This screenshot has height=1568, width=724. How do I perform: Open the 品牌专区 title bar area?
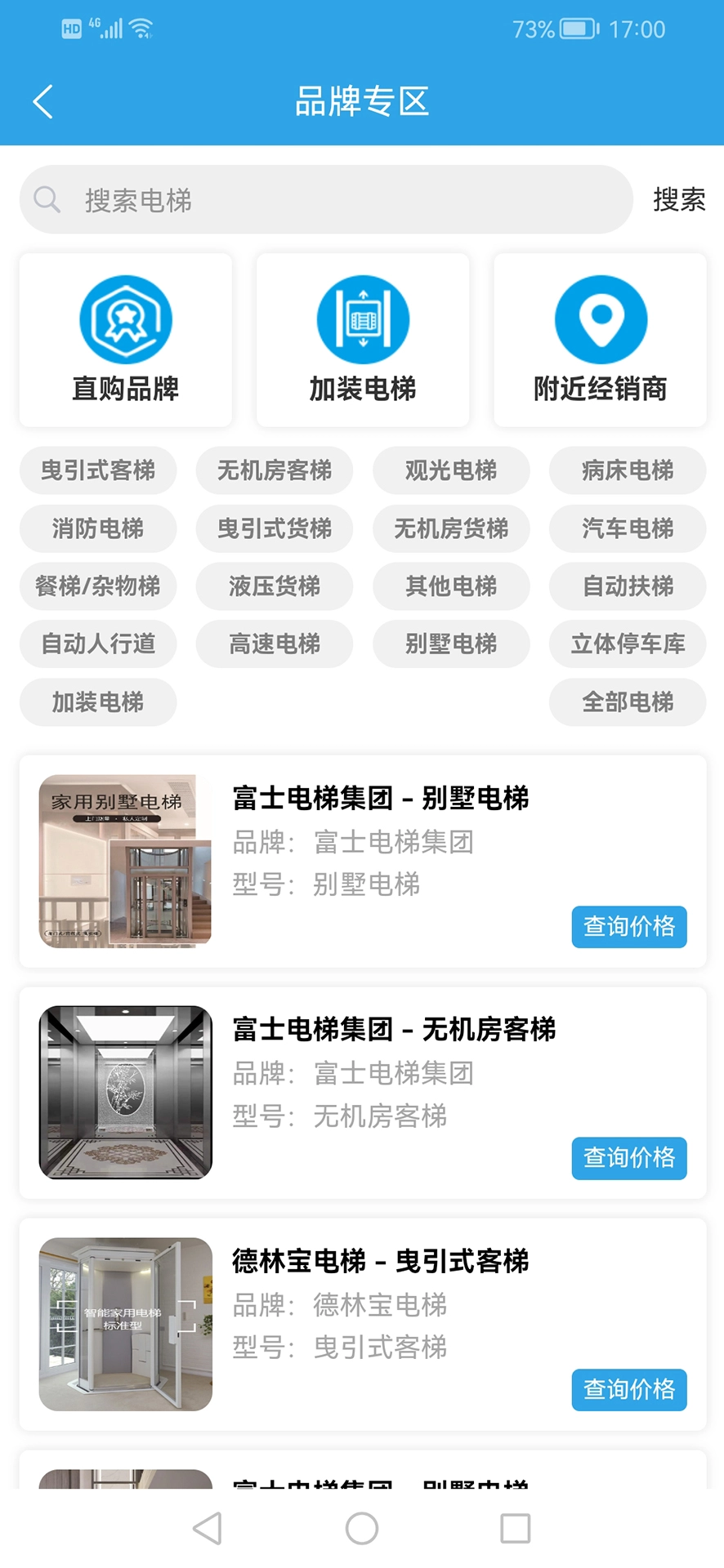pos(362,101)
